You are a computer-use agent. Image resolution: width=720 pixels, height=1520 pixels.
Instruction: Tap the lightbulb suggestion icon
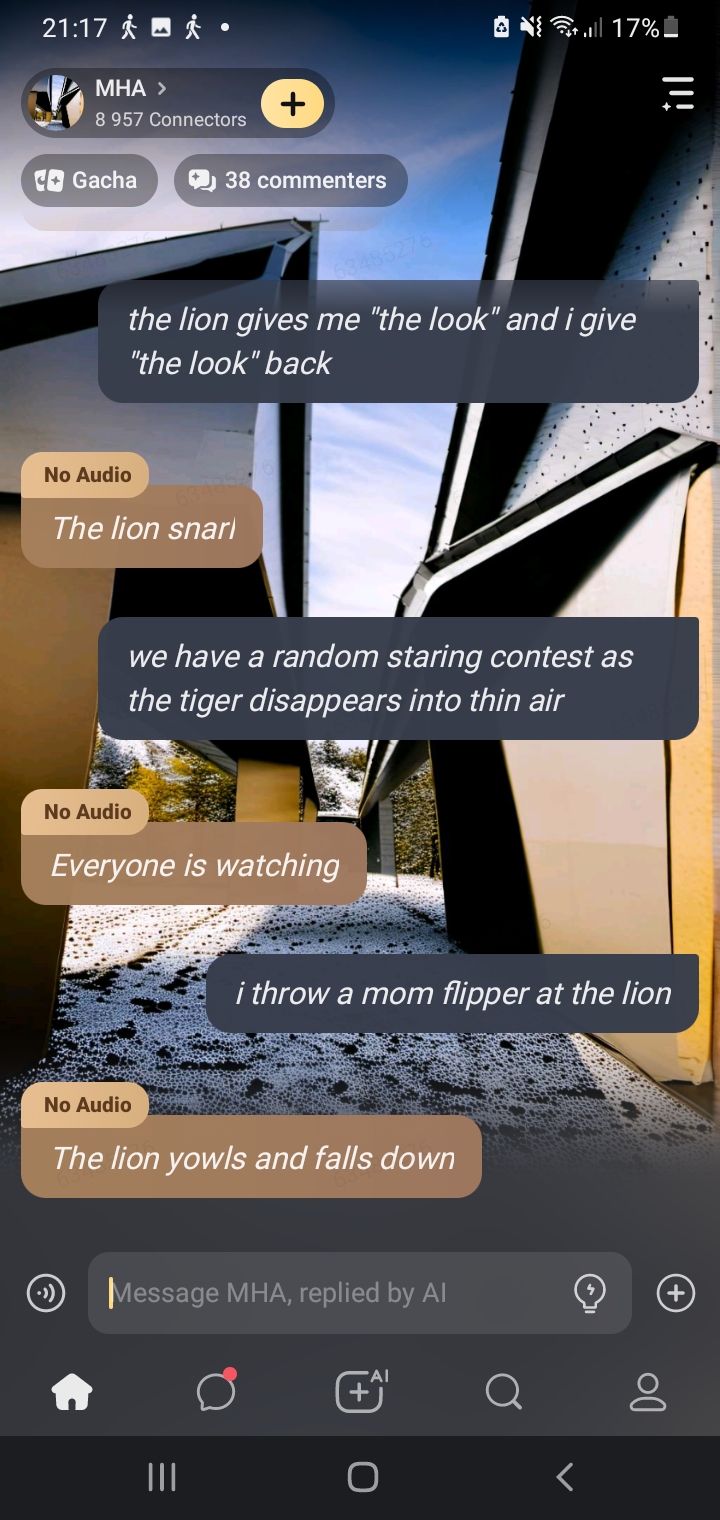click(590, 1293)
